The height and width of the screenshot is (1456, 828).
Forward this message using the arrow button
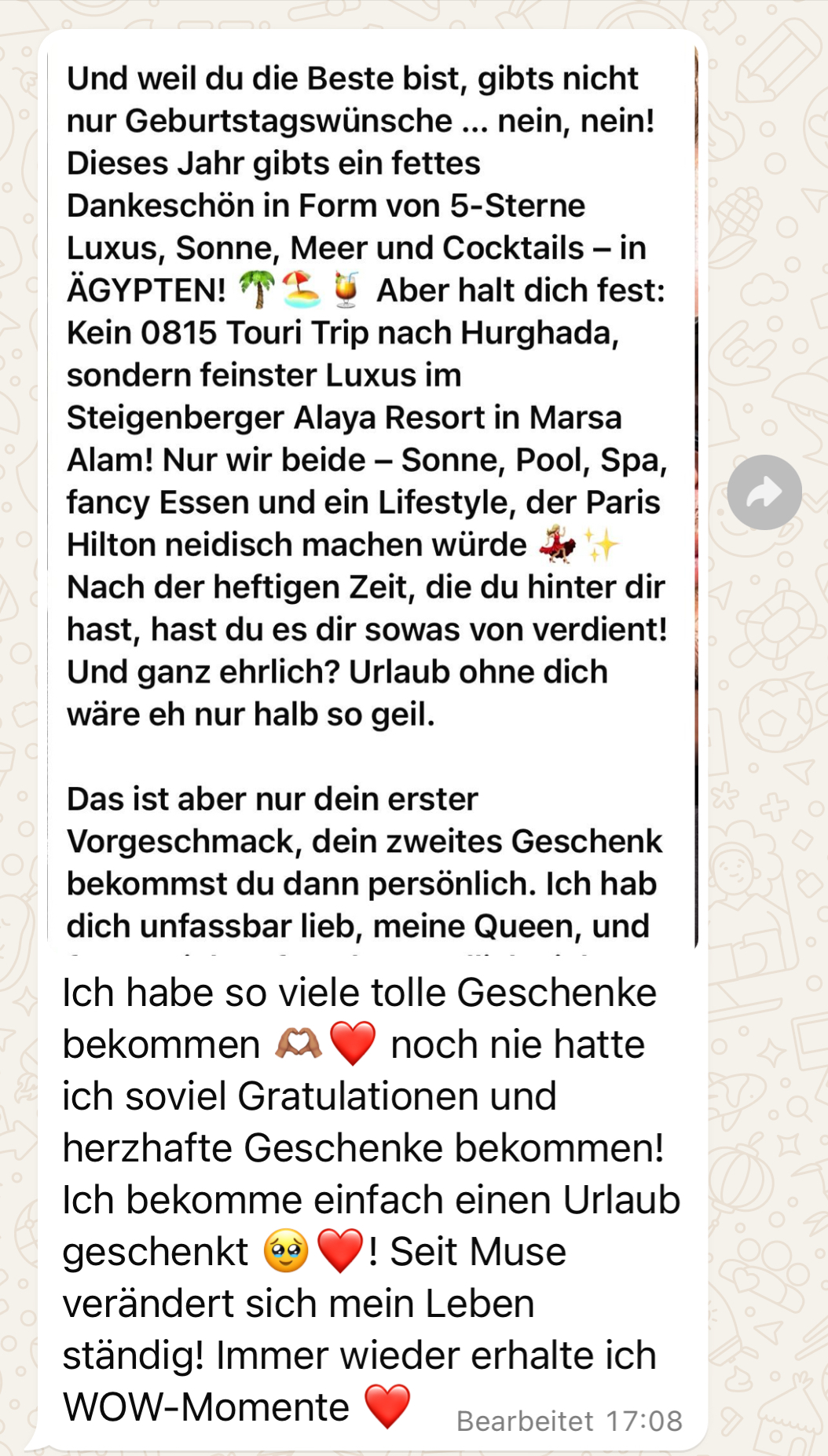[x=764, y=492]
